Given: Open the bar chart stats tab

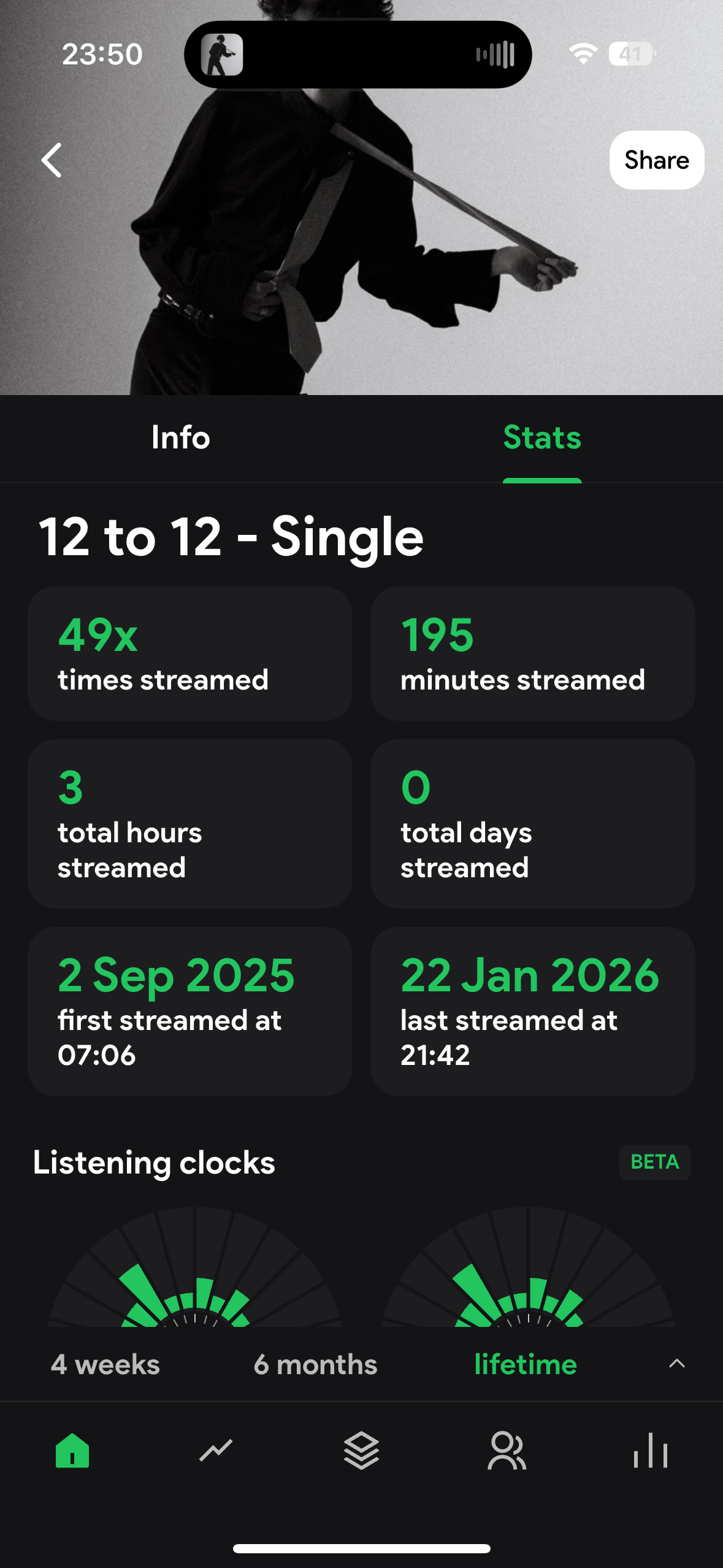Looking at the screenshot, I should pos(651,1451).
